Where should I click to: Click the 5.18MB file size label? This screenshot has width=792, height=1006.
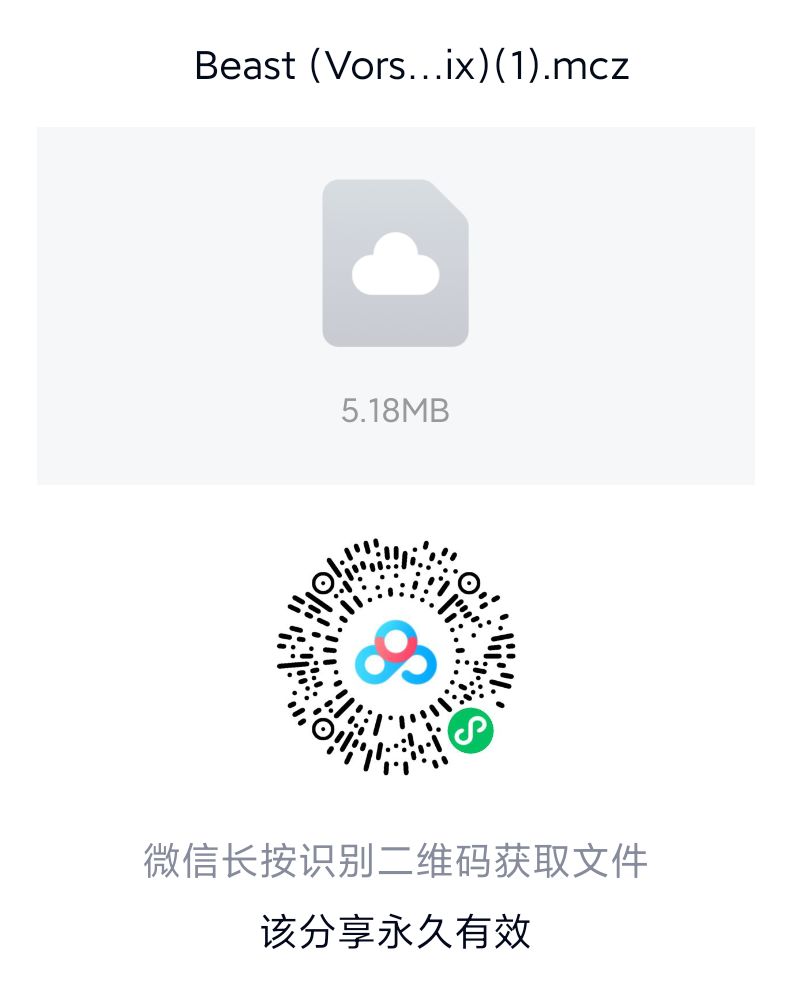396,409
